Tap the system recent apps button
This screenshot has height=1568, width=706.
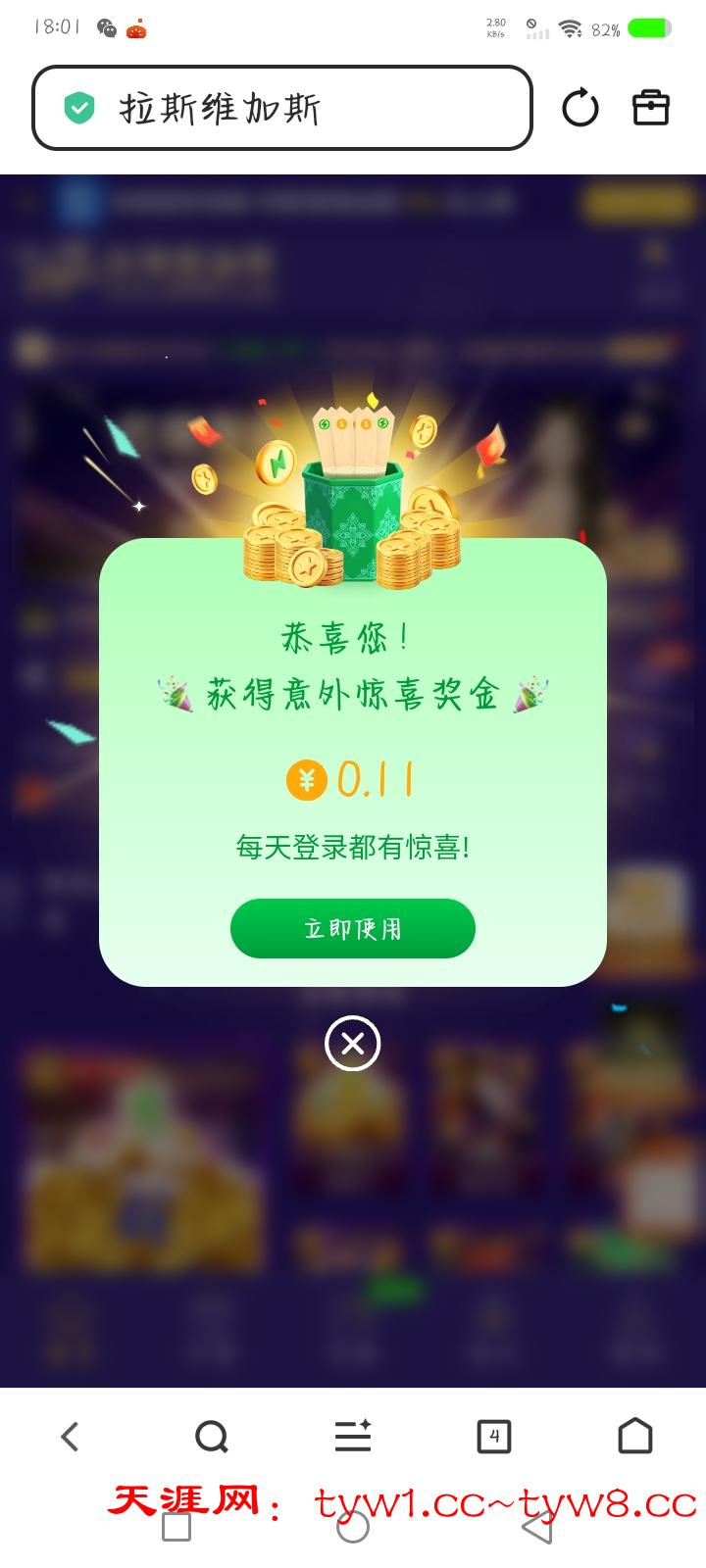176,1526
